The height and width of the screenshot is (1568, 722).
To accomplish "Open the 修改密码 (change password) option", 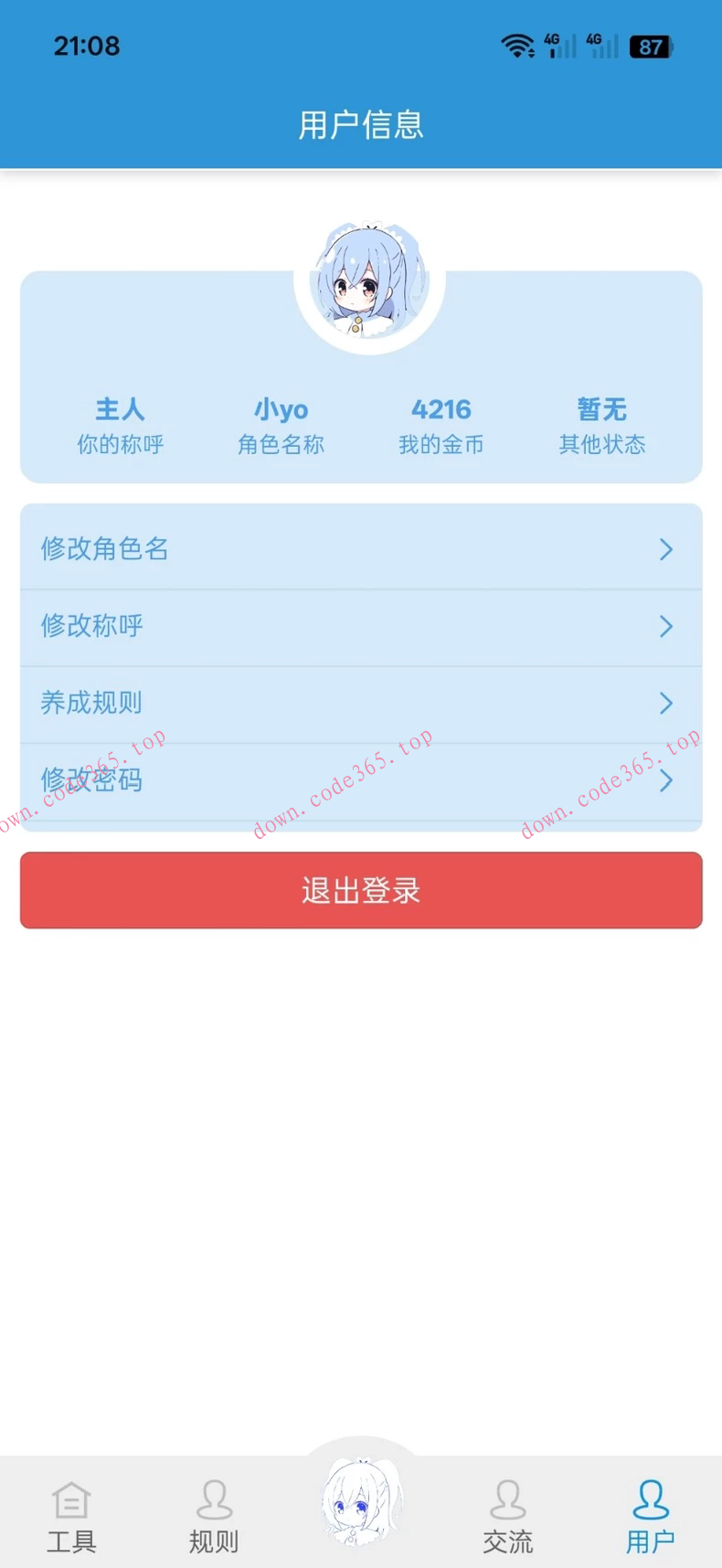I will 361,780.
